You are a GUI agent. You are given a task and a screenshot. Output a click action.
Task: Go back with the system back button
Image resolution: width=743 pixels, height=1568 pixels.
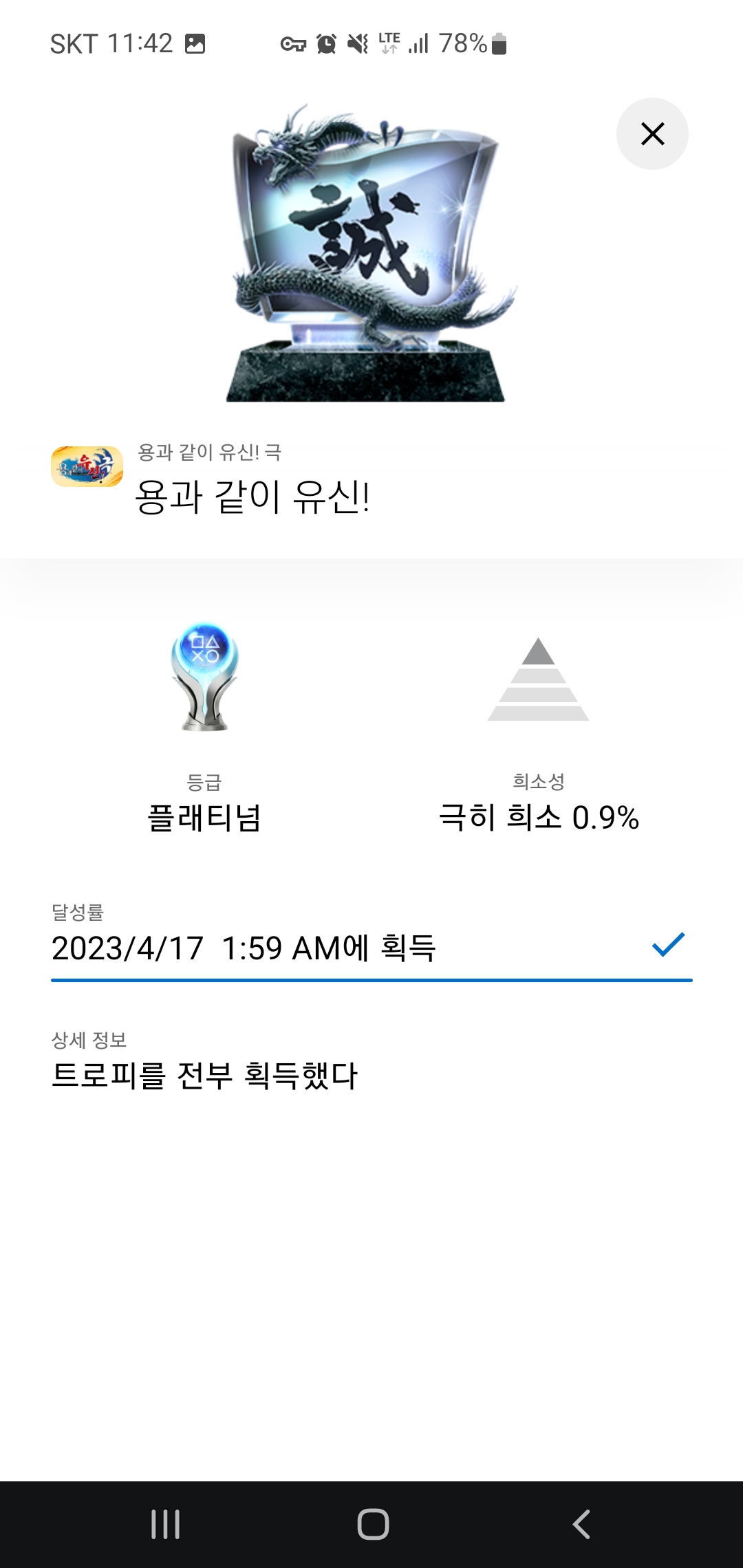[x=581, y=1524]
